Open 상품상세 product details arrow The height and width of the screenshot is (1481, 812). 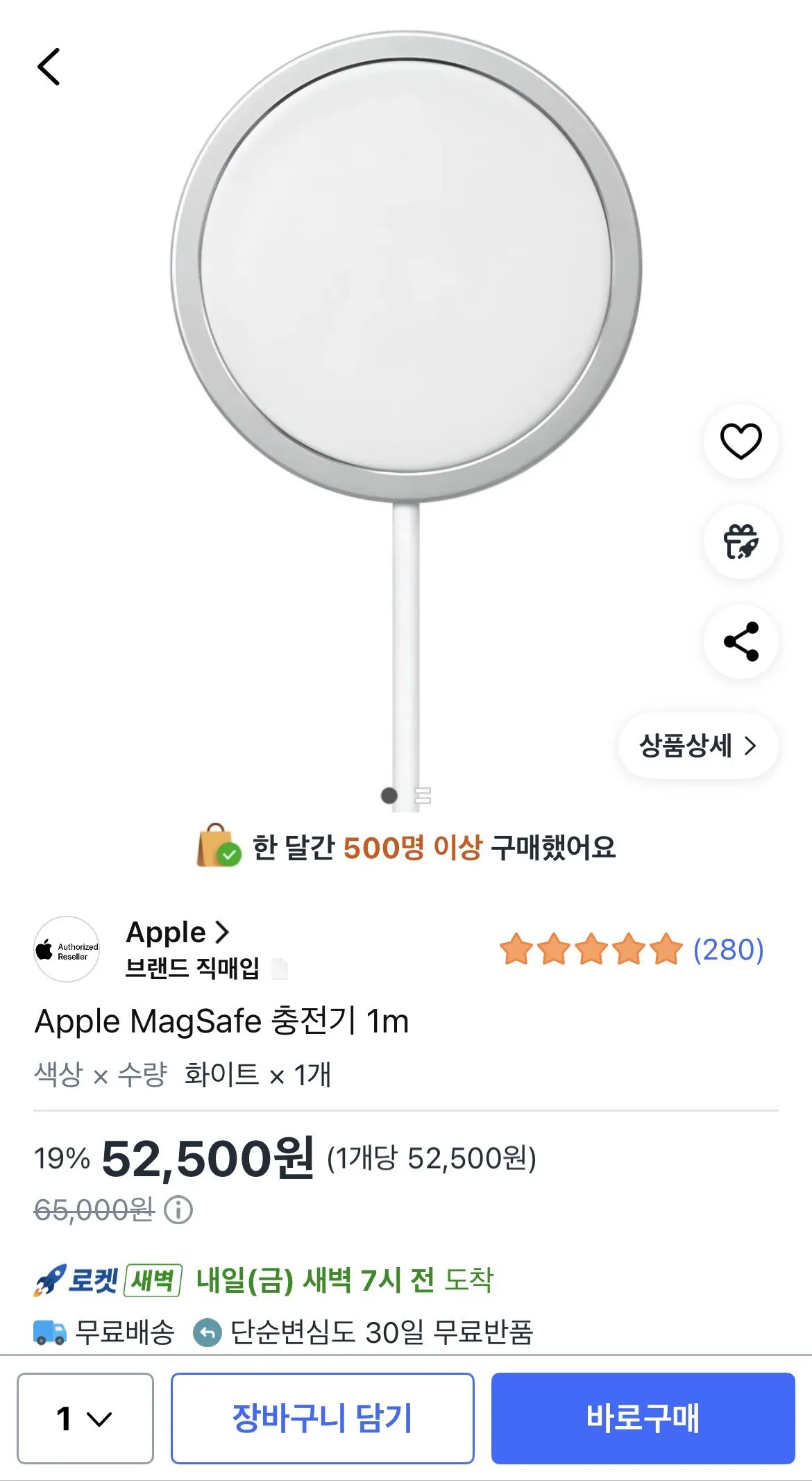tap(697, 744)
